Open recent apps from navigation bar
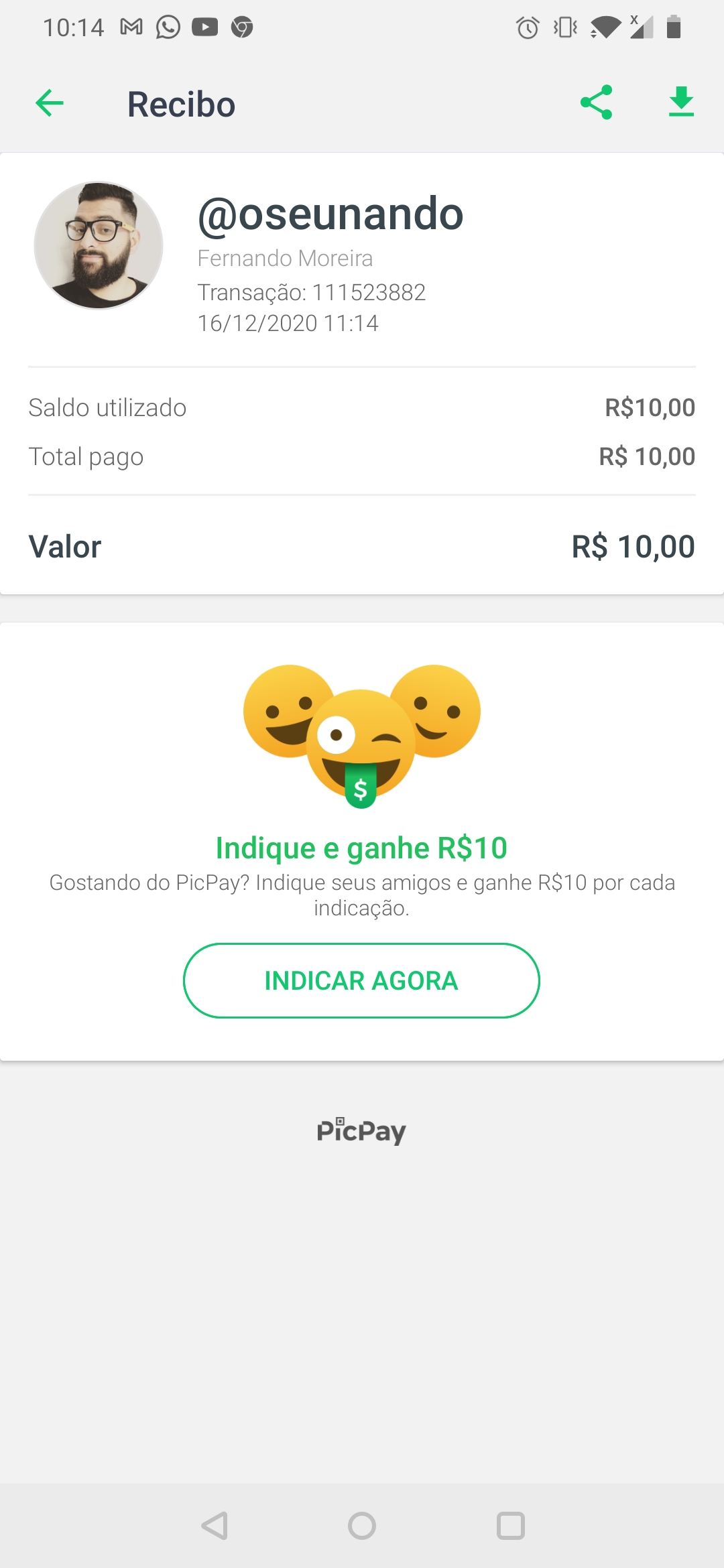This screenshot has width=724, height=1568. coord(510,1526)
